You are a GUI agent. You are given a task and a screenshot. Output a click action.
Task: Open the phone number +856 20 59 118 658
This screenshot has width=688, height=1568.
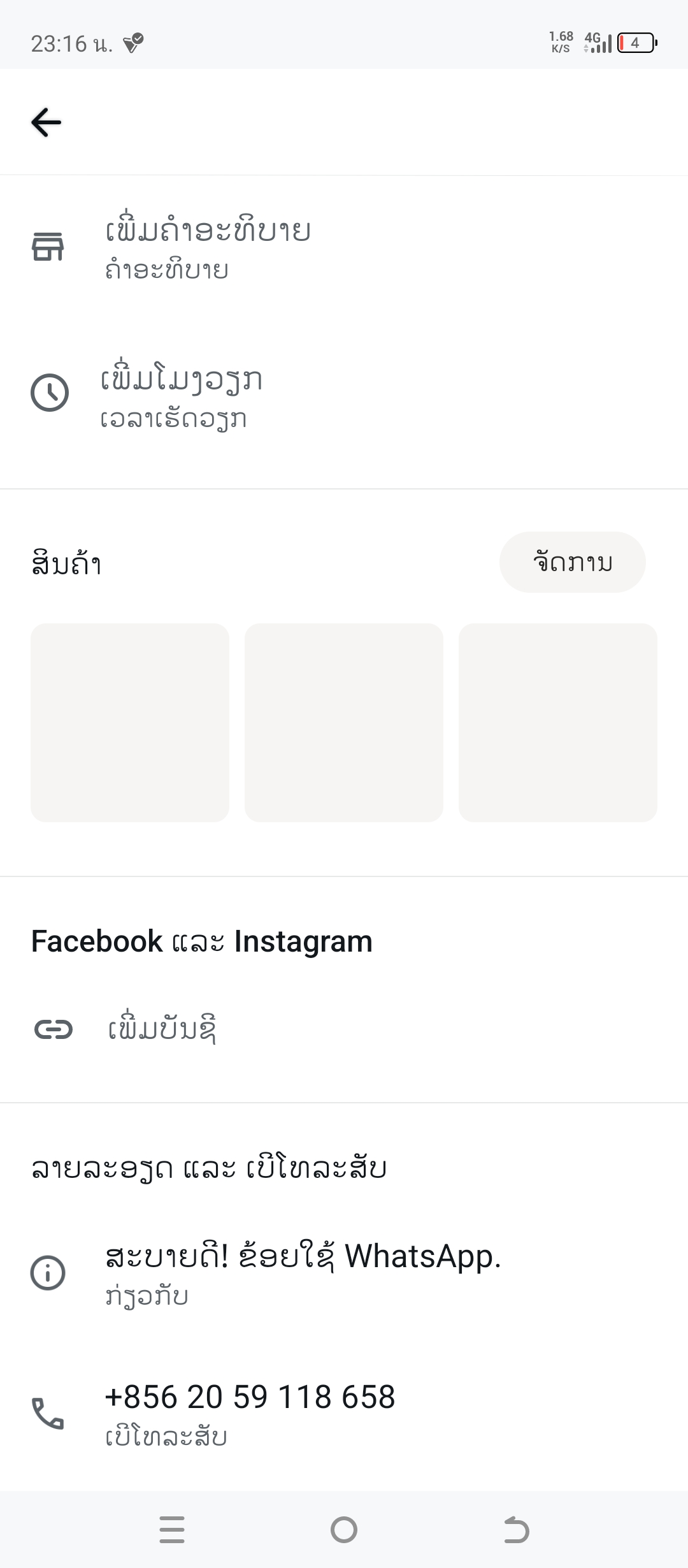point(344,1412)
